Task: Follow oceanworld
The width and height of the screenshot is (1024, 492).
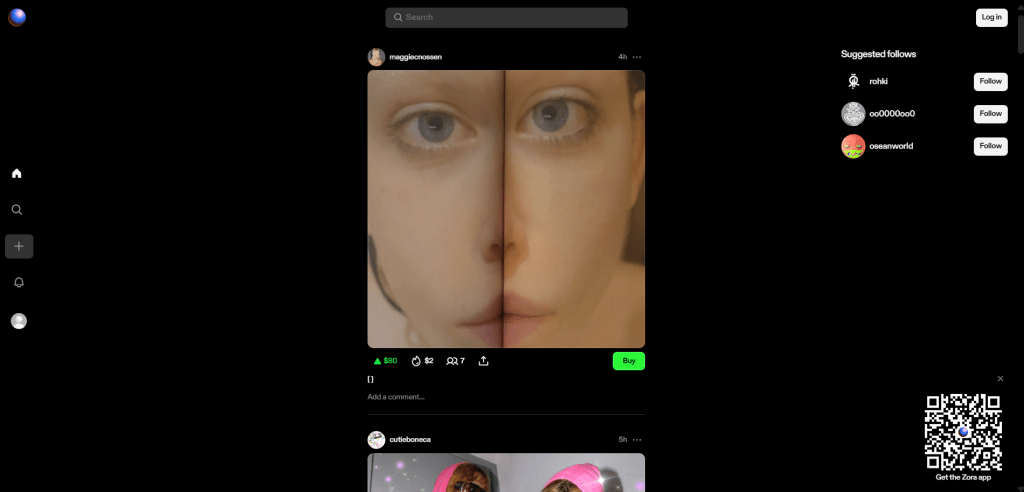Action: coord(990,146)
